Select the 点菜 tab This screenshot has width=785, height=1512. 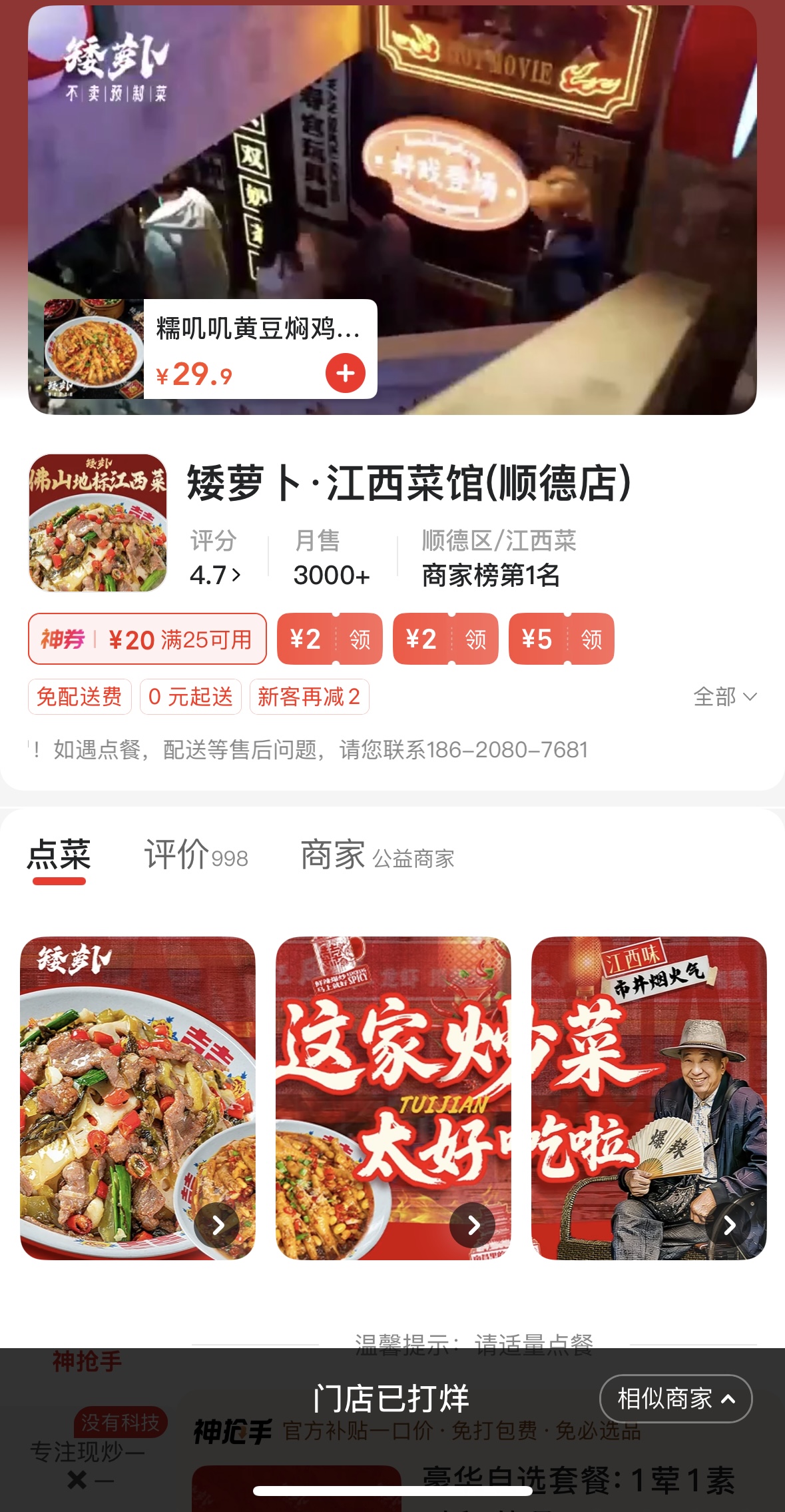59,855
